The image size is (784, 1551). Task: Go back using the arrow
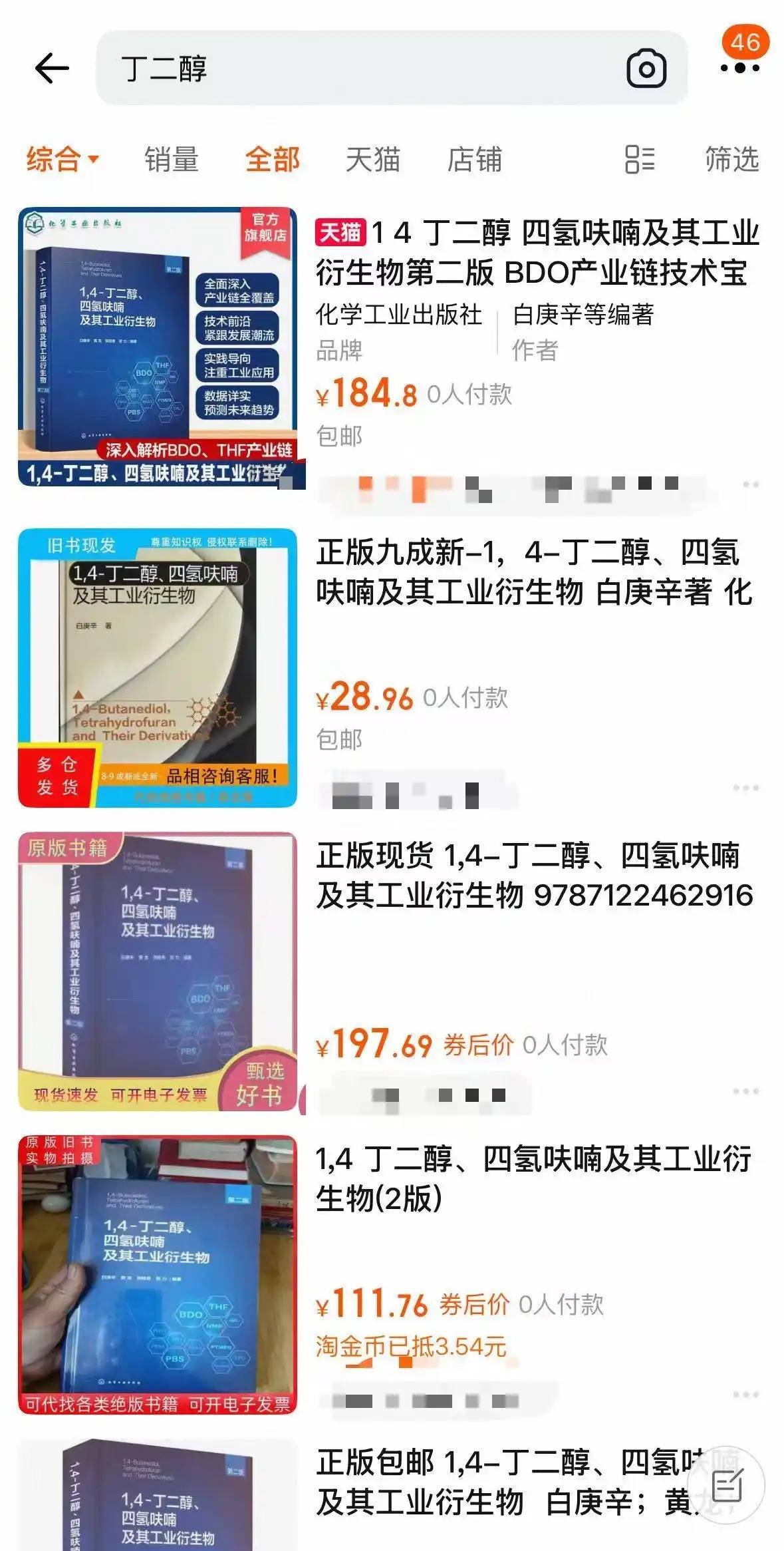[x=52, y=69]
